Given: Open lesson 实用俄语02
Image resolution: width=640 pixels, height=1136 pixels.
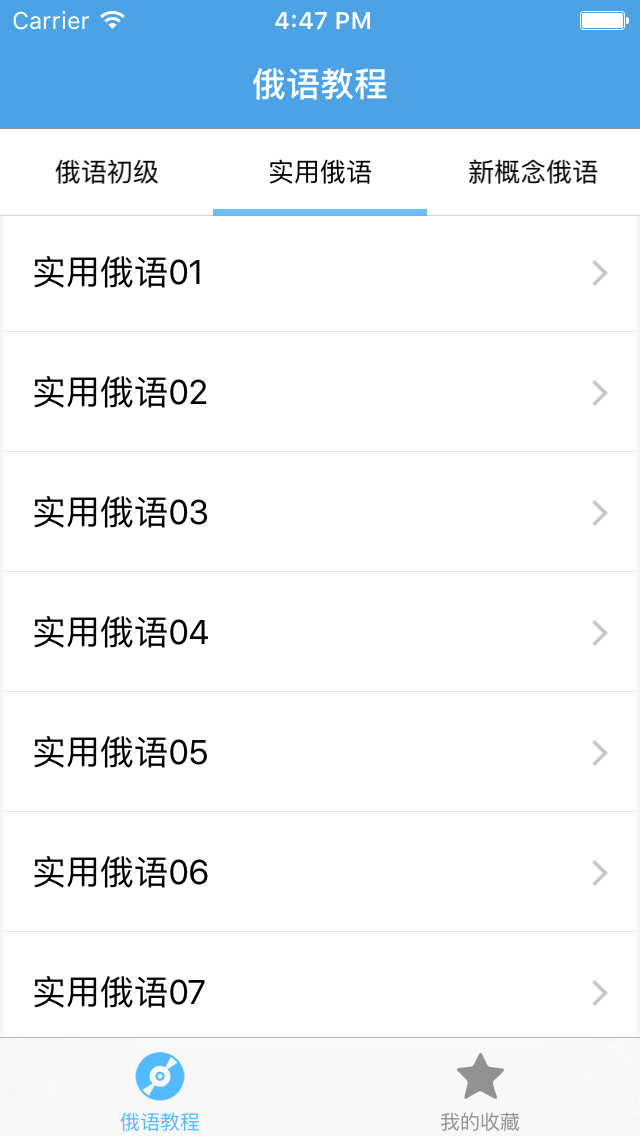Looking at the screenshot, I should point(320,393).
